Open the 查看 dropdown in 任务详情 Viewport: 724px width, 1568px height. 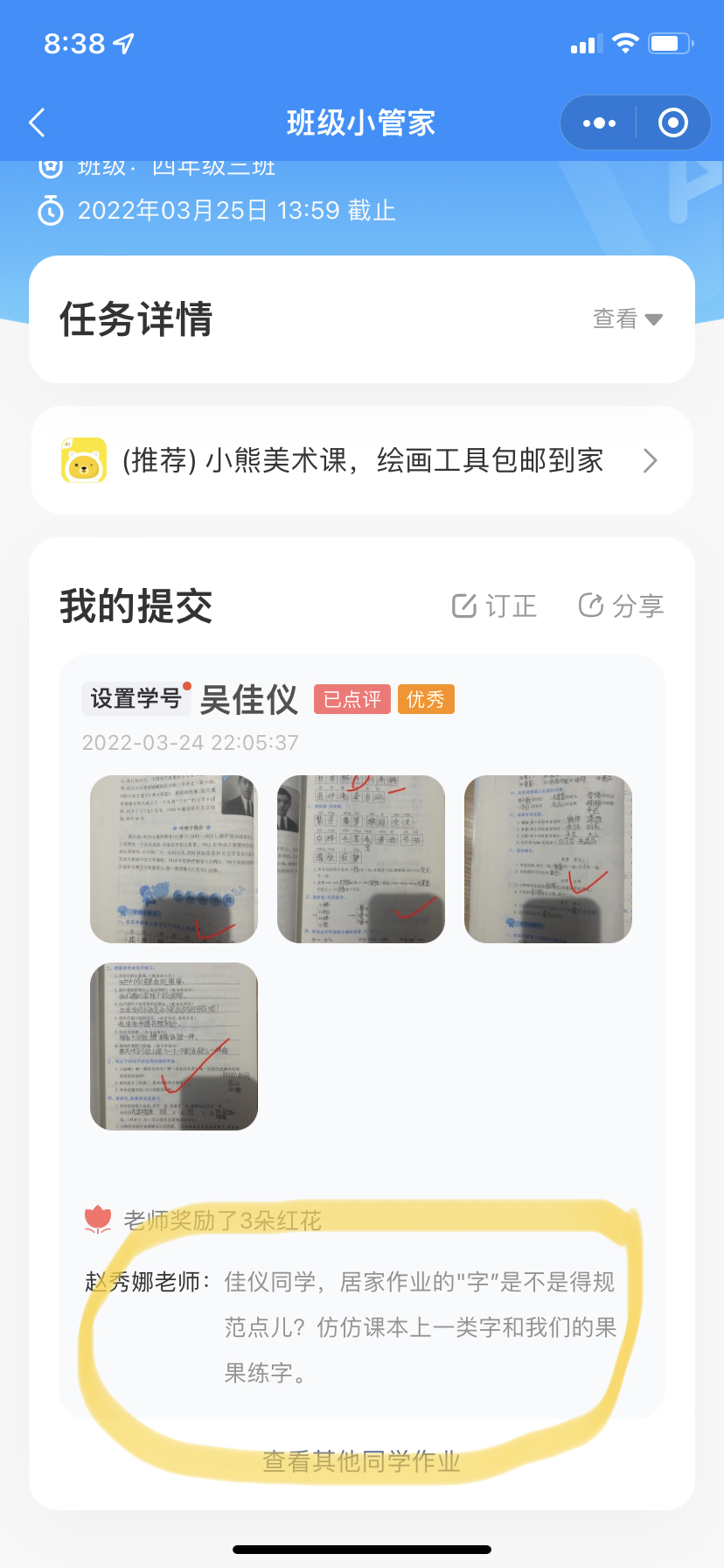click(x=628, y=318)
